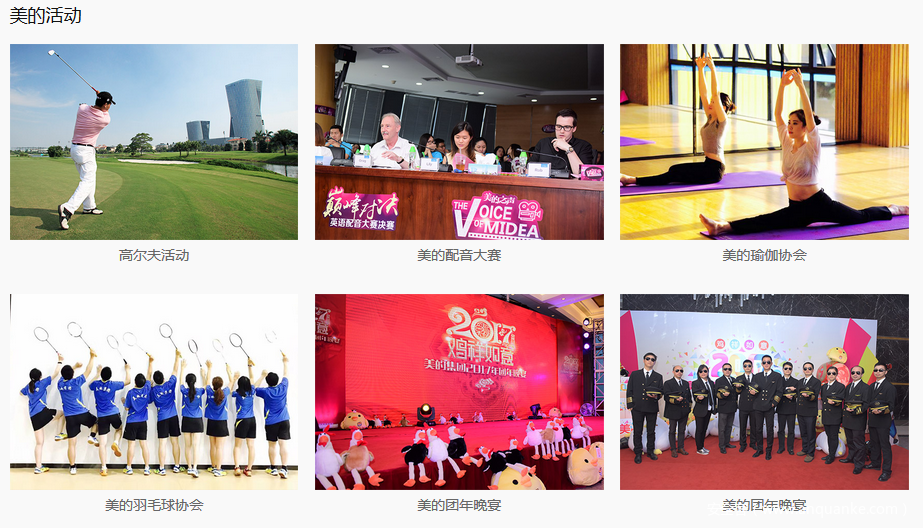View the 美的瑜伽协会 yoga photo
Image resolution: width=923 pixels, height=528 pixels.
[x=764, y=142]
